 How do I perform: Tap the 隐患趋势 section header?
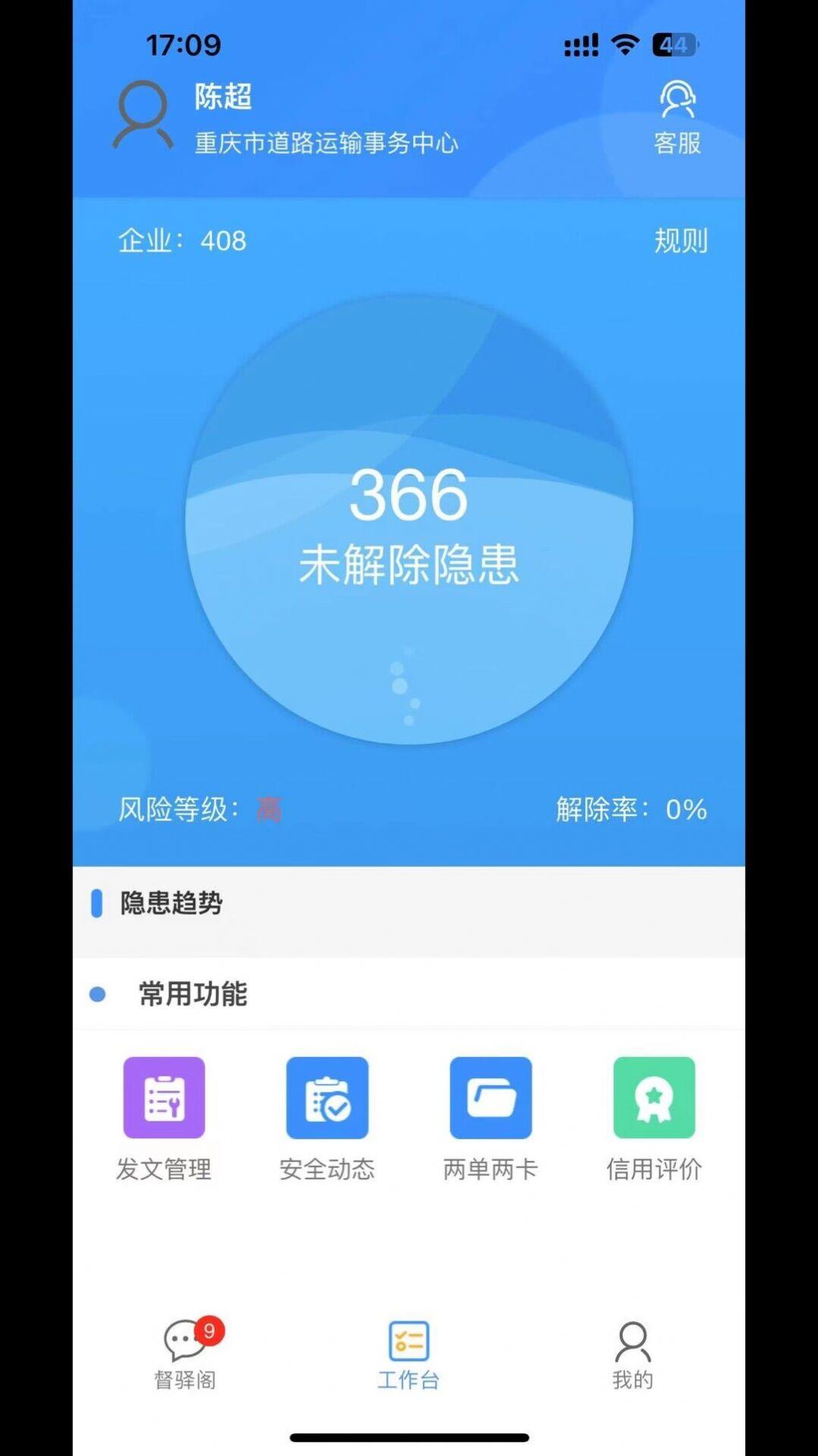167,903
